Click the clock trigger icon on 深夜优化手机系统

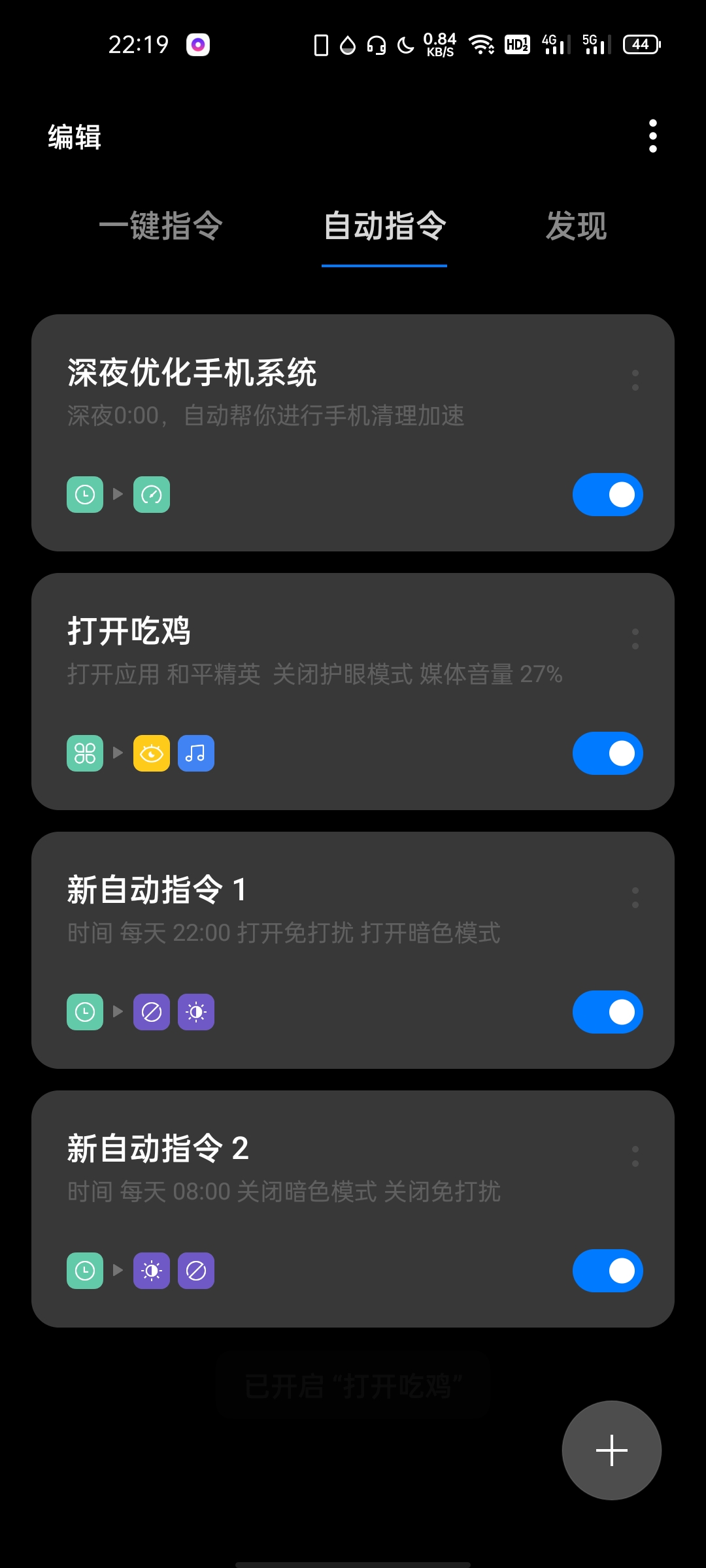[84, 495]
